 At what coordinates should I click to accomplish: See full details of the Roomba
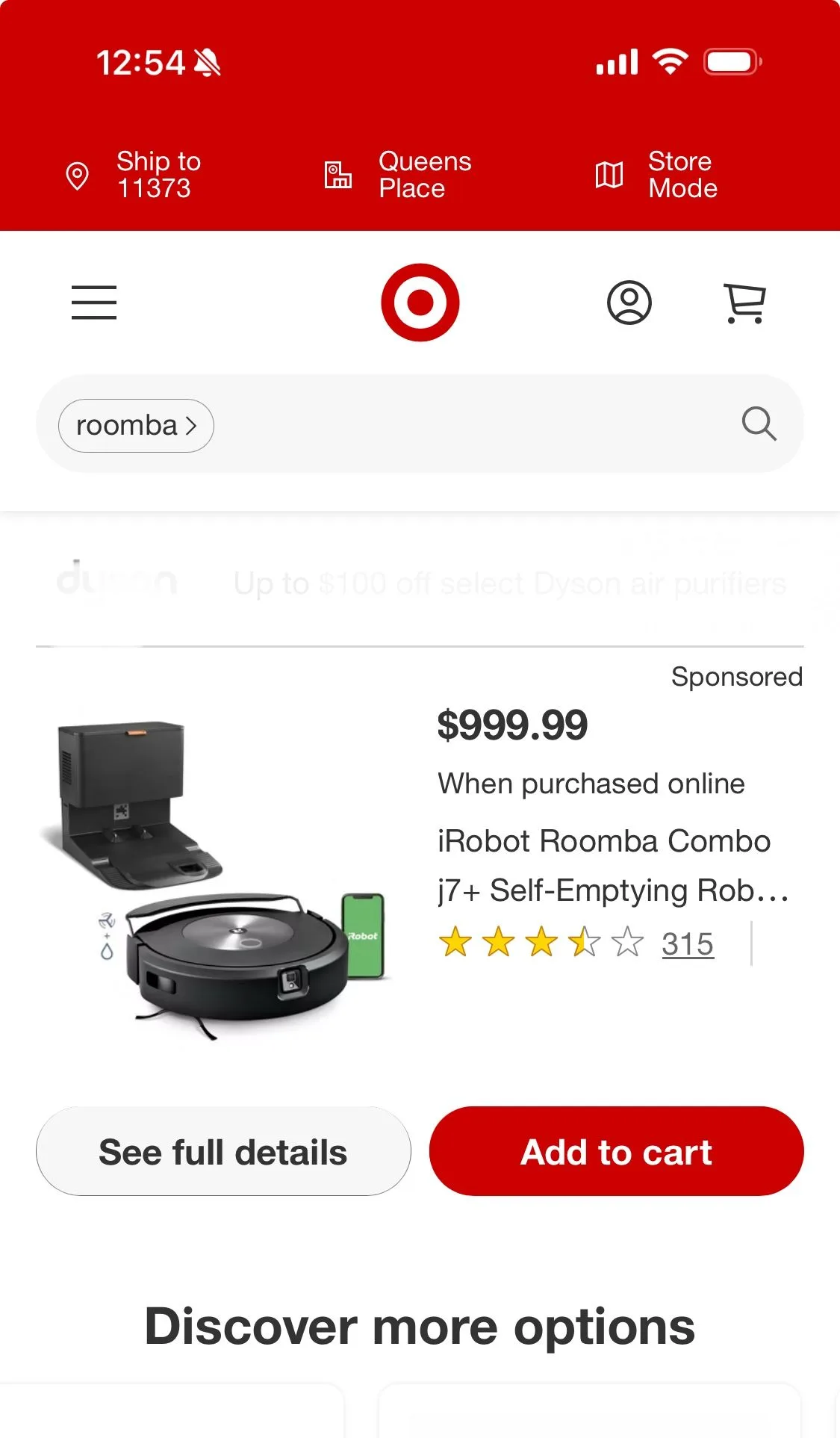tap(223, 1151)
